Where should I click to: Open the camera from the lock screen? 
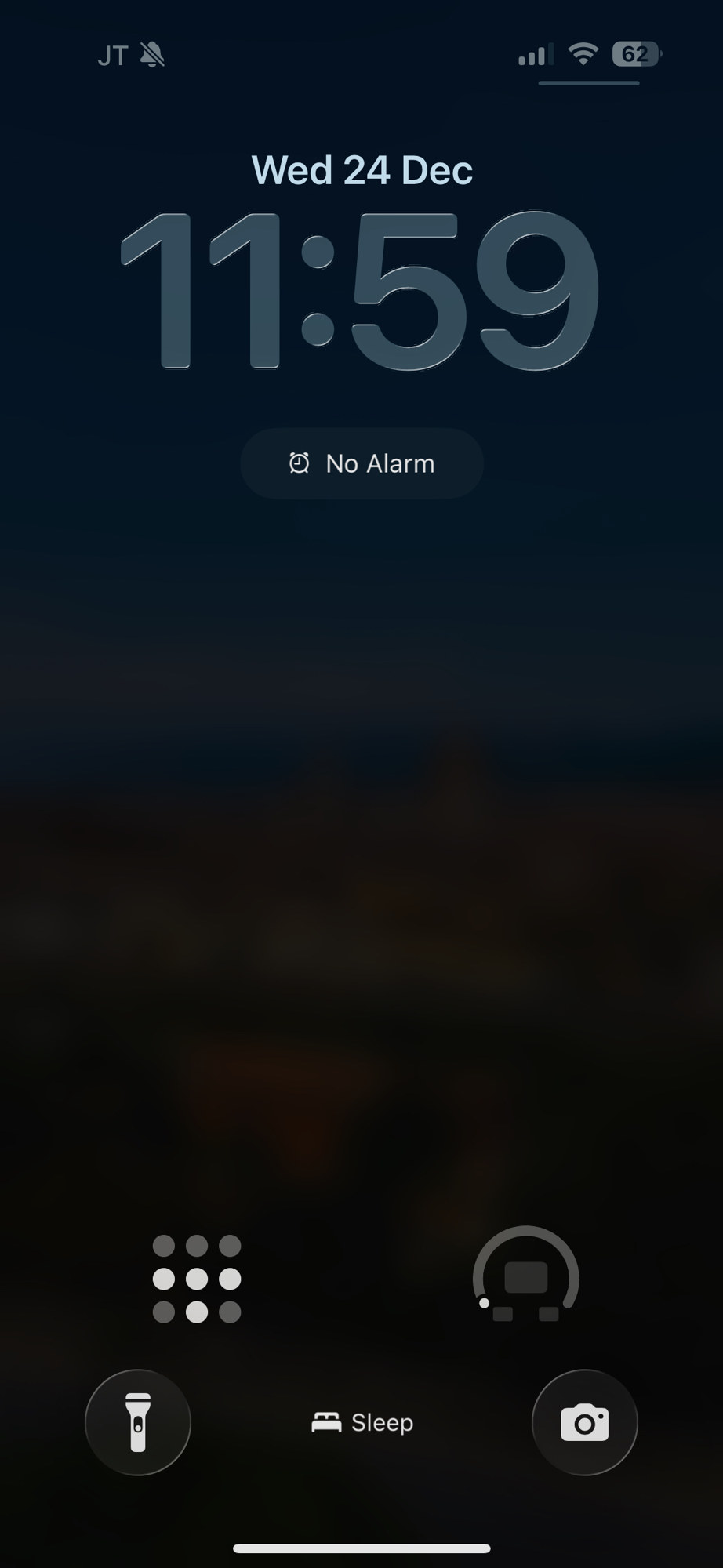(x=584, y=1422)
